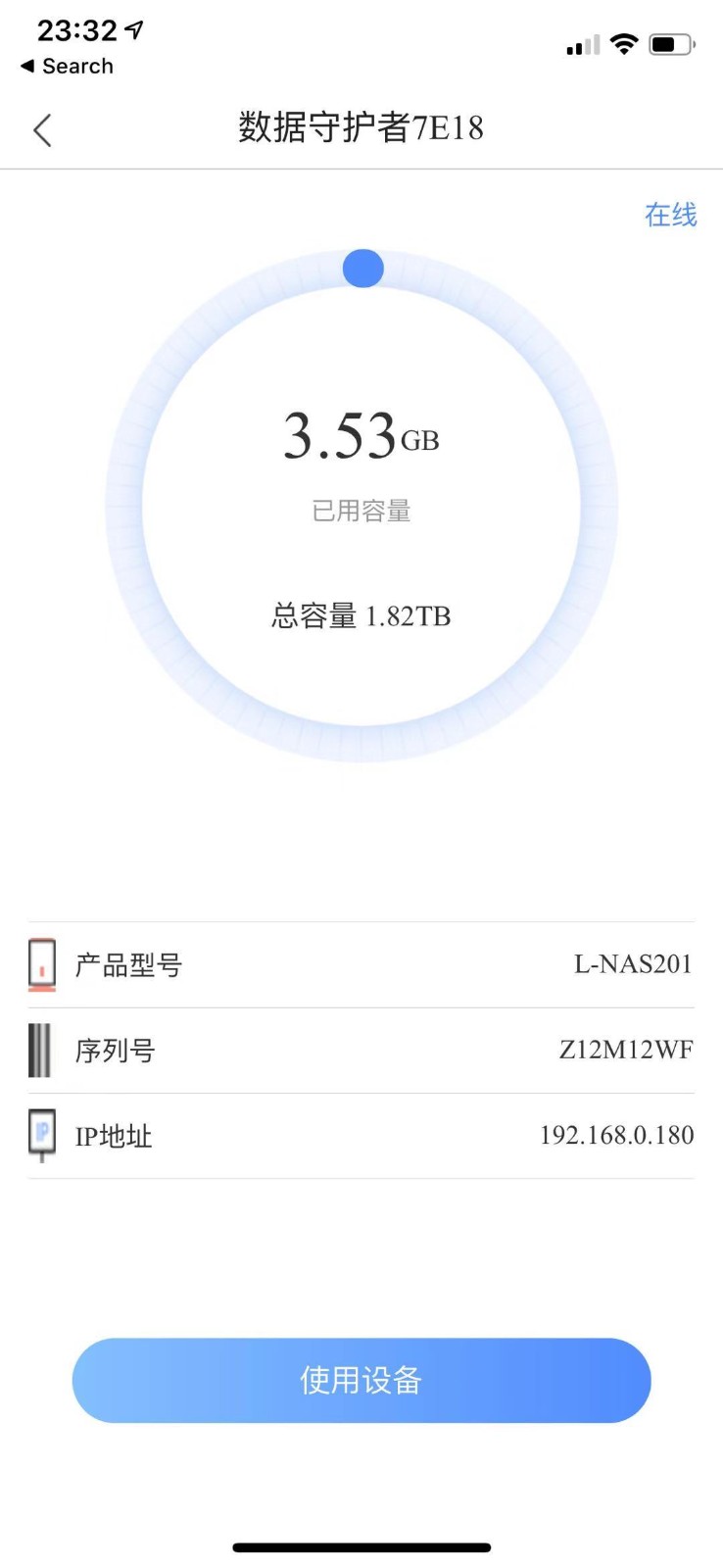Return to Search via the status bar link
This screenshot has width=723, height=1568.
click(67, 67)
